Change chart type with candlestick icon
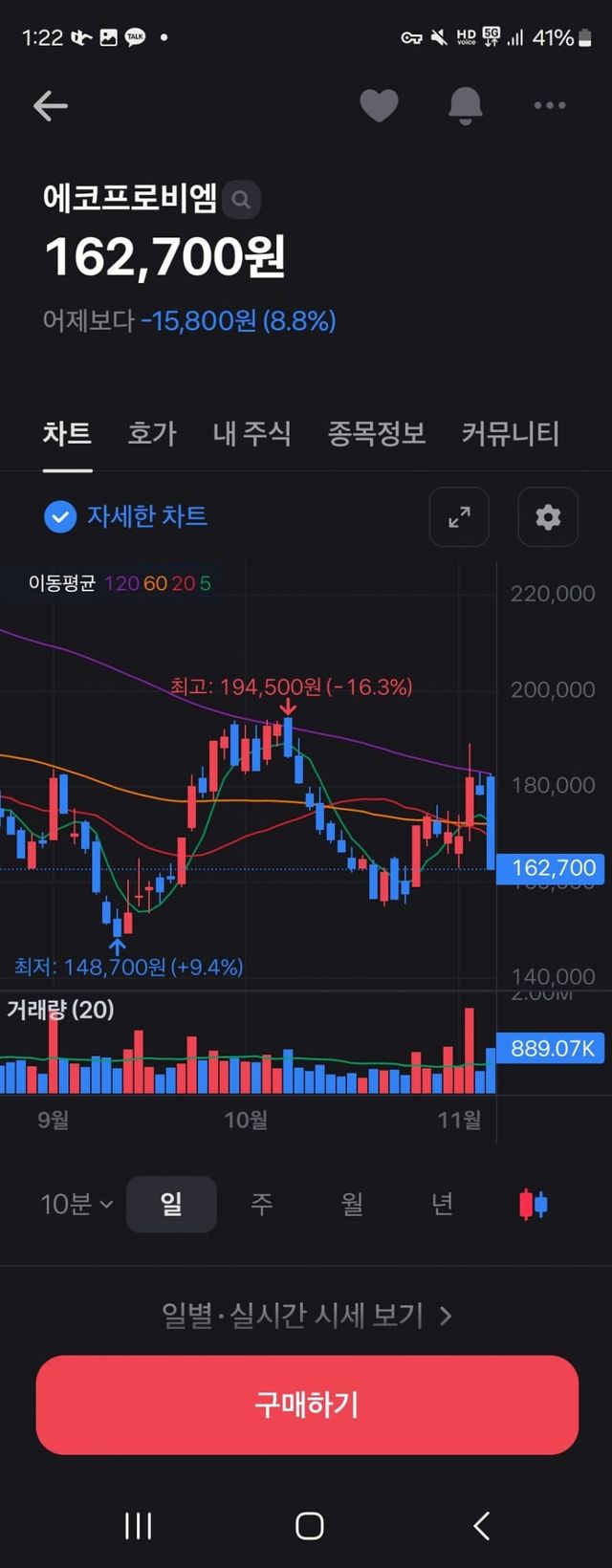Screen dimensions: 612x1568 533,1204
